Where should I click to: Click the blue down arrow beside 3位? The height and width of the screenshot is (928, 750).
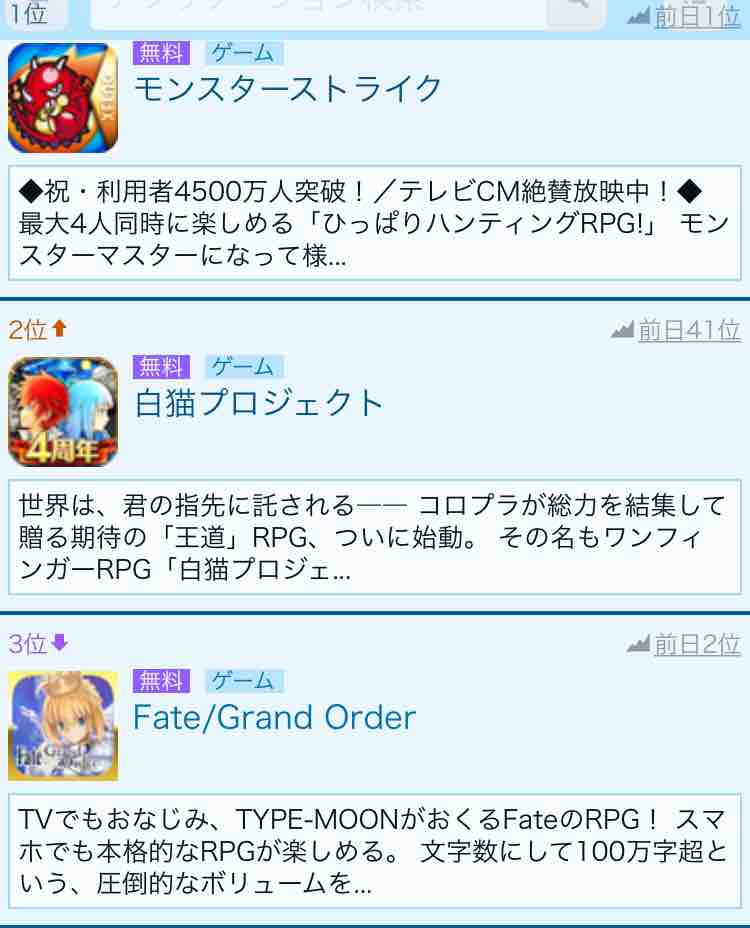tap(59, 642)
